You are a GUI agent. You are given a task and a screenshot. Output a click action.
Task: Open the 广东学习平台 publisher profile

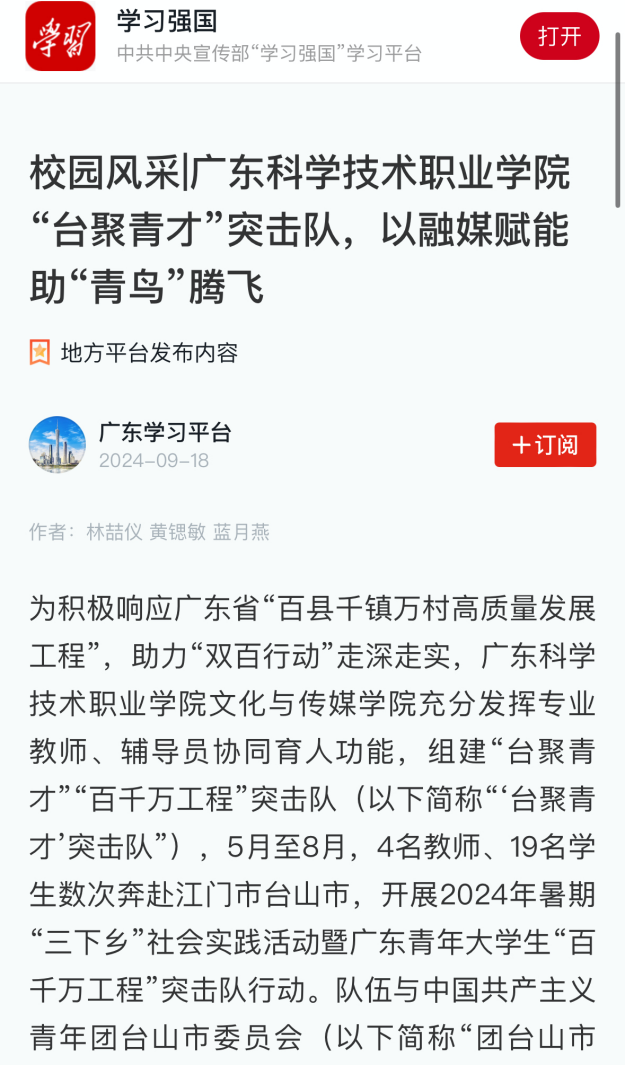[x=165, y=433]
